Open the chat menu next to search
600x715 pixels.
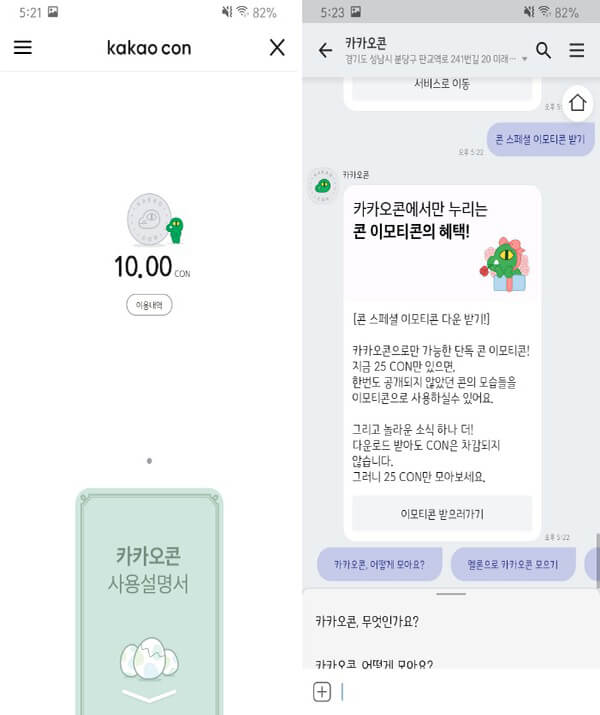[577, 50]
